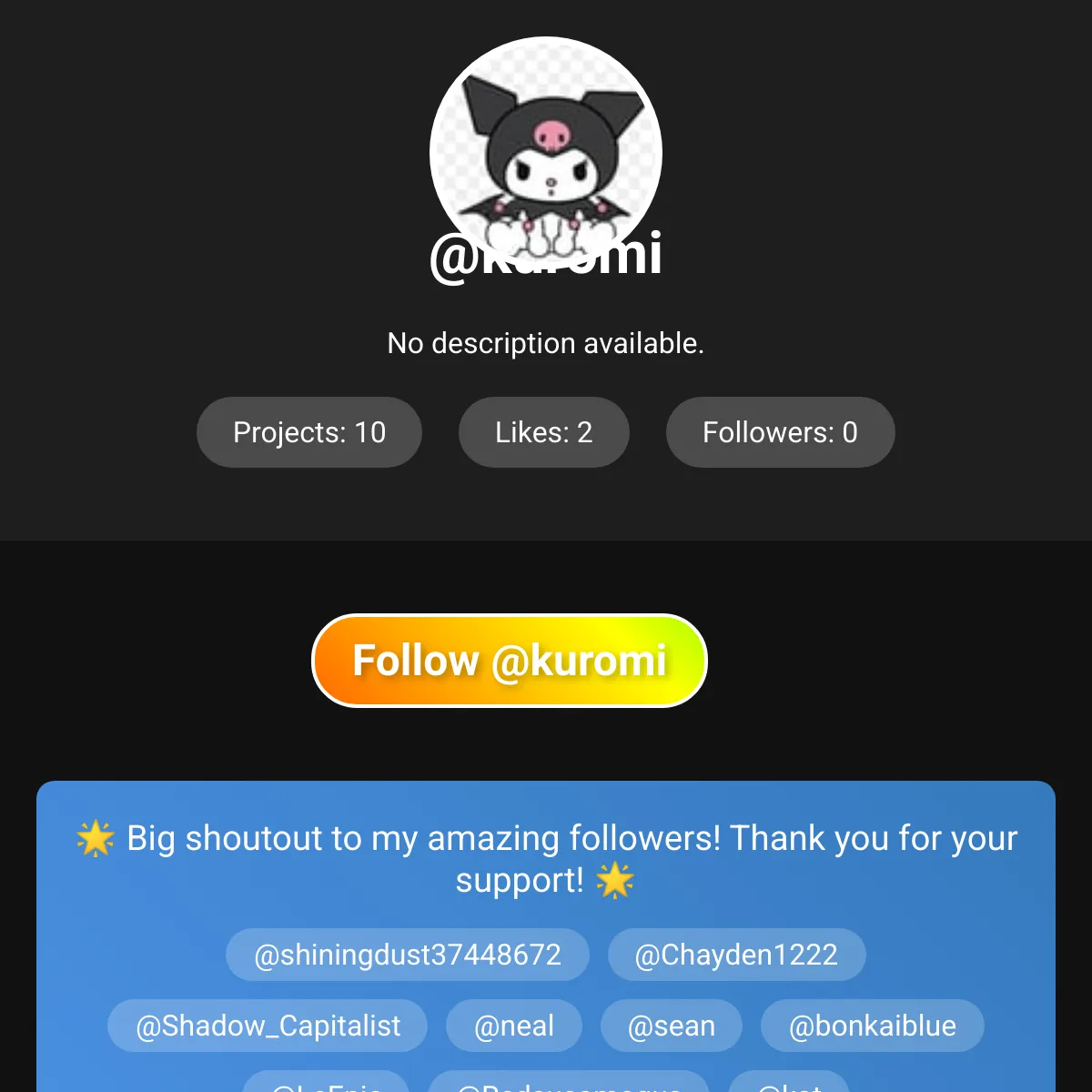
Task: Open follower chip @shiningdust37448672
Action: (x=407, y=955)
